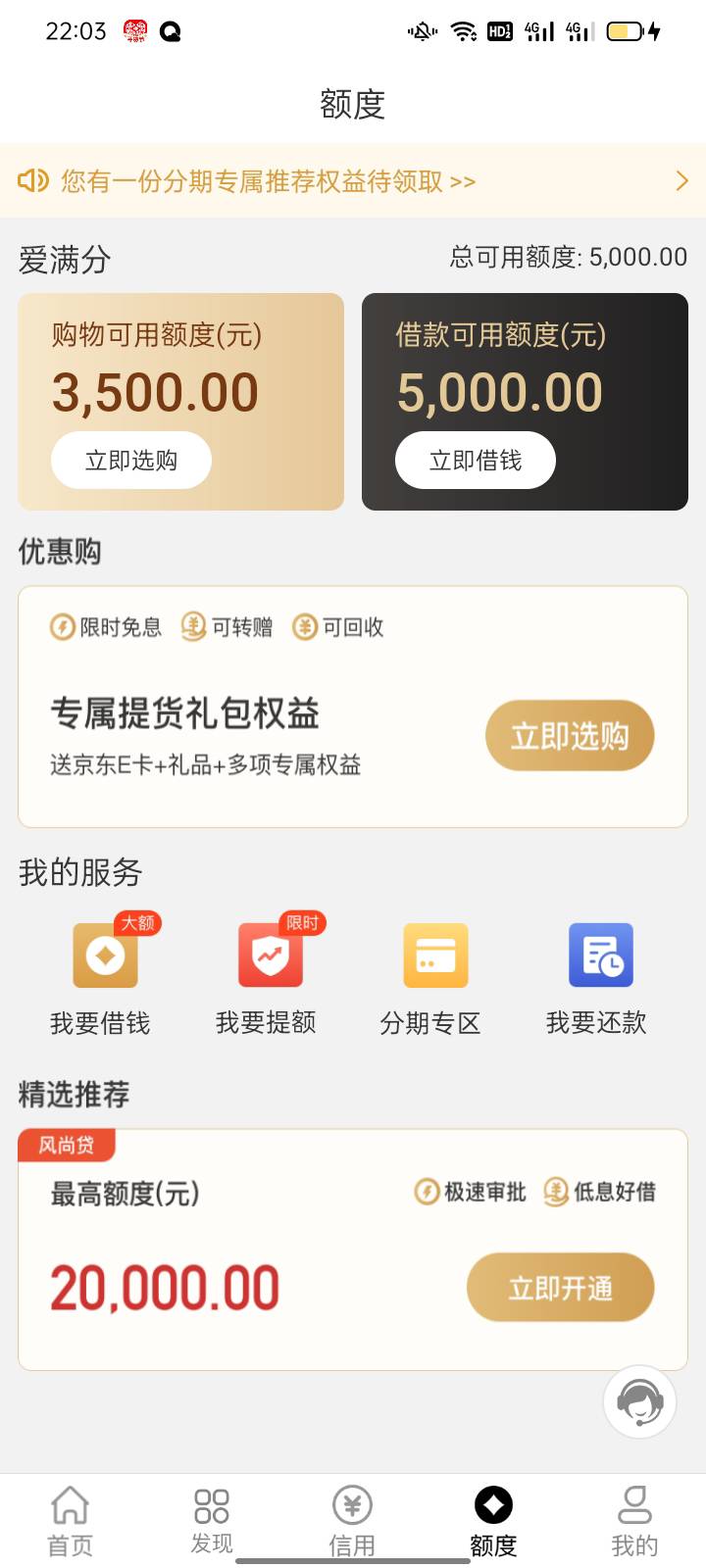706x1568 pixels.
Task: Switch to the 首页 tab
Action: pos(71,1521)
